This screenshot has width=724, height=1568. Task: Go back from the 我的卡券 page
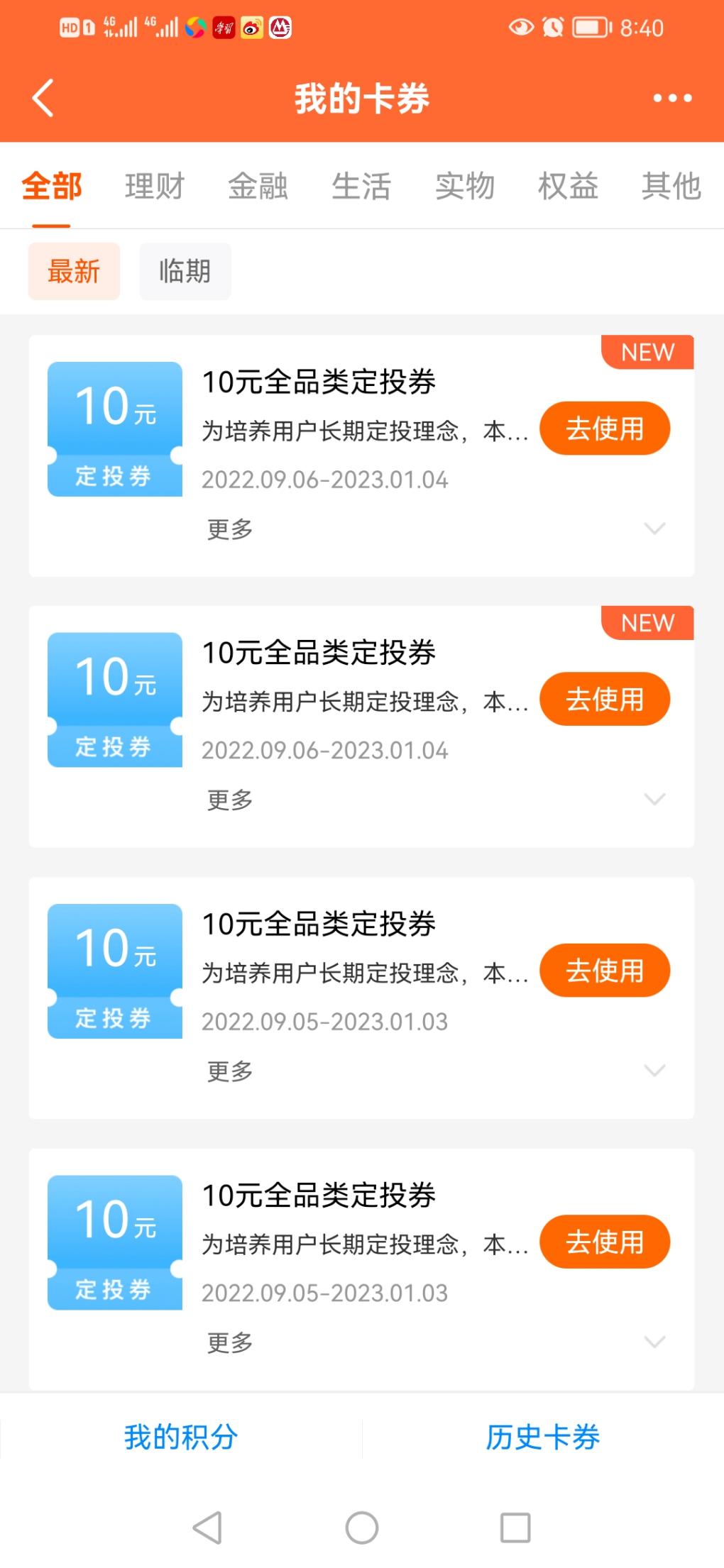pos(43,98)
